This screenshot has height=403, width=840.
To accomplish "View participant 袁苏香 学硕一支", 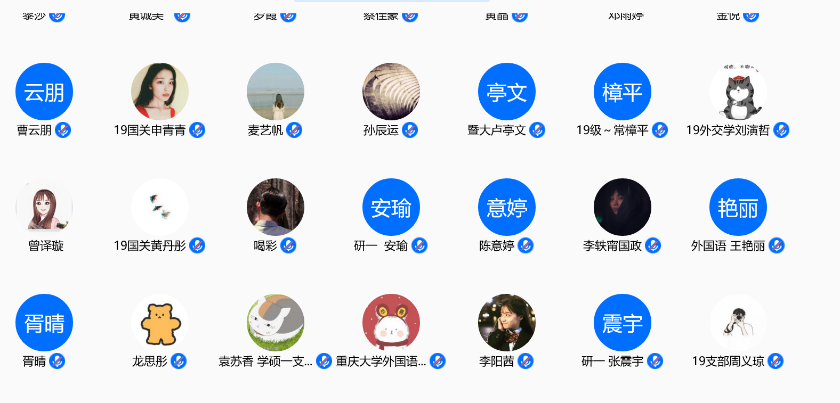I will 275,323.
